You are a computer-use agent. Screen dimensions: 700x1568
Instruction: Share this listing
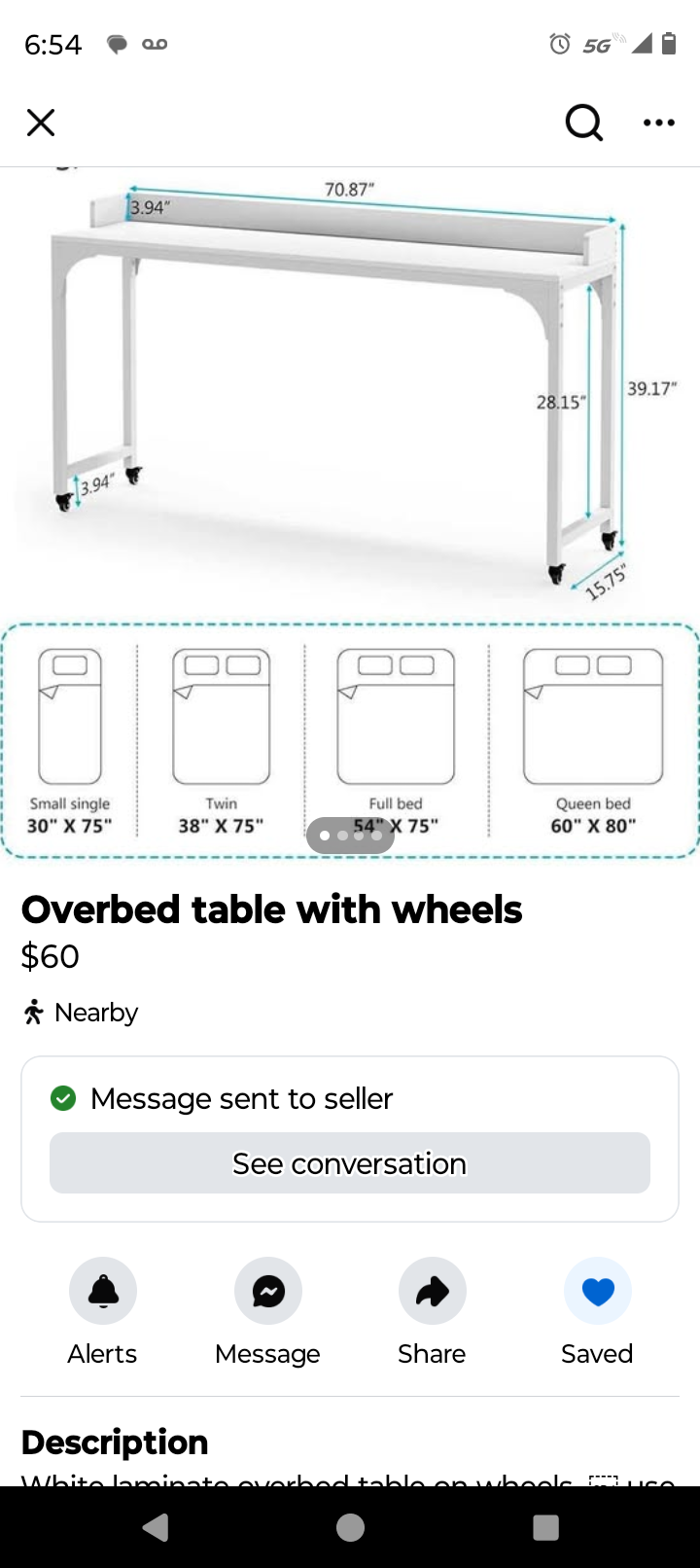[x=433, y=1292]
